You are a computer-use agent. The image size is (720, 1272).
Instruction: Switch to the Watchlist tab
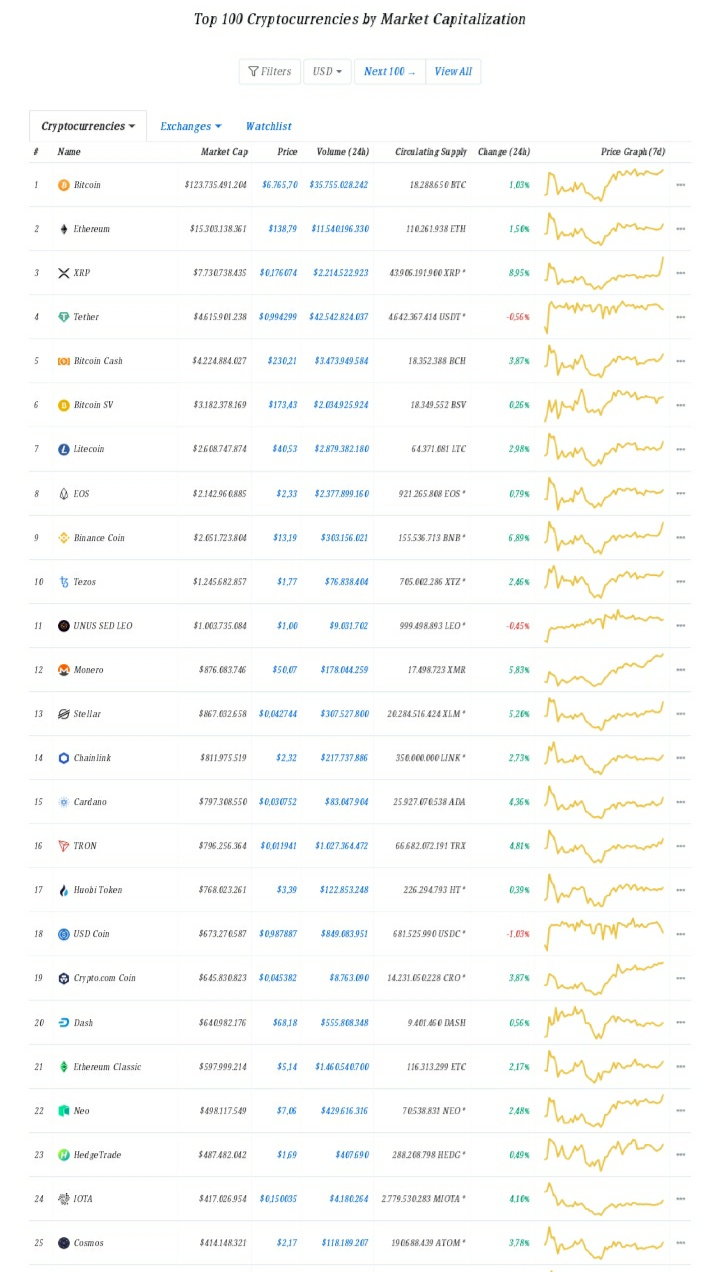tap(268, 127)
